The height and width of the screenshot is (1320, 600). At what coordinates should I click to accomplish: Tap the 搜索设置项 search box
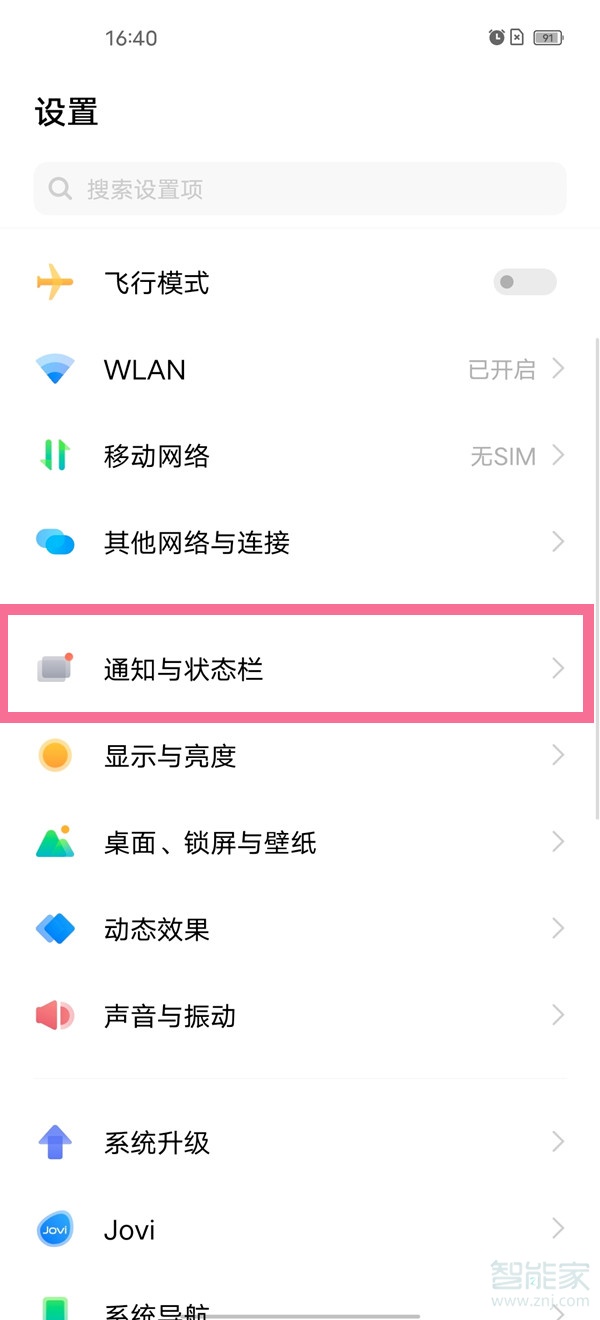tap(300, 189)
